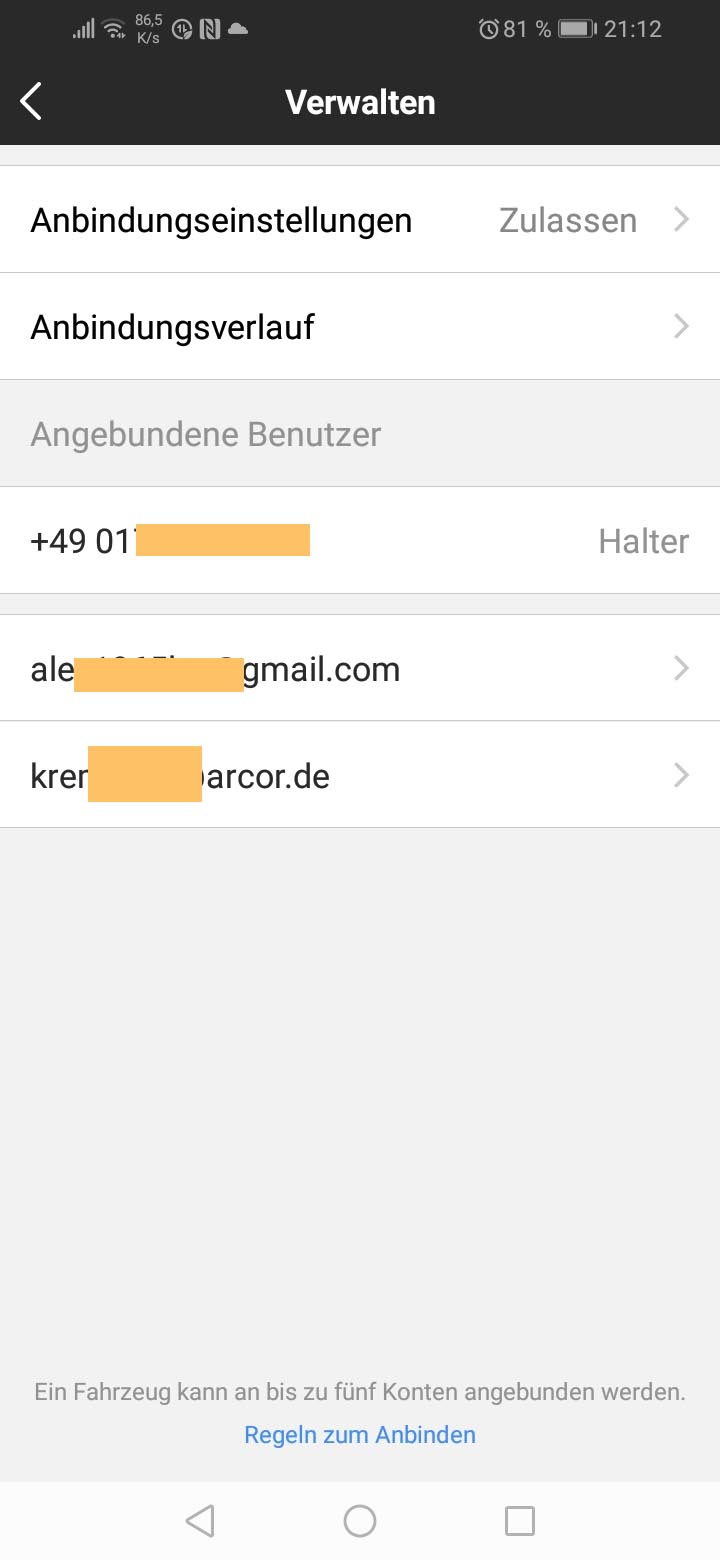The width and height of the screenshot is (720, 1560).
Task: Open the Regeln zum Anbinden link
Action: (360, 1435)
